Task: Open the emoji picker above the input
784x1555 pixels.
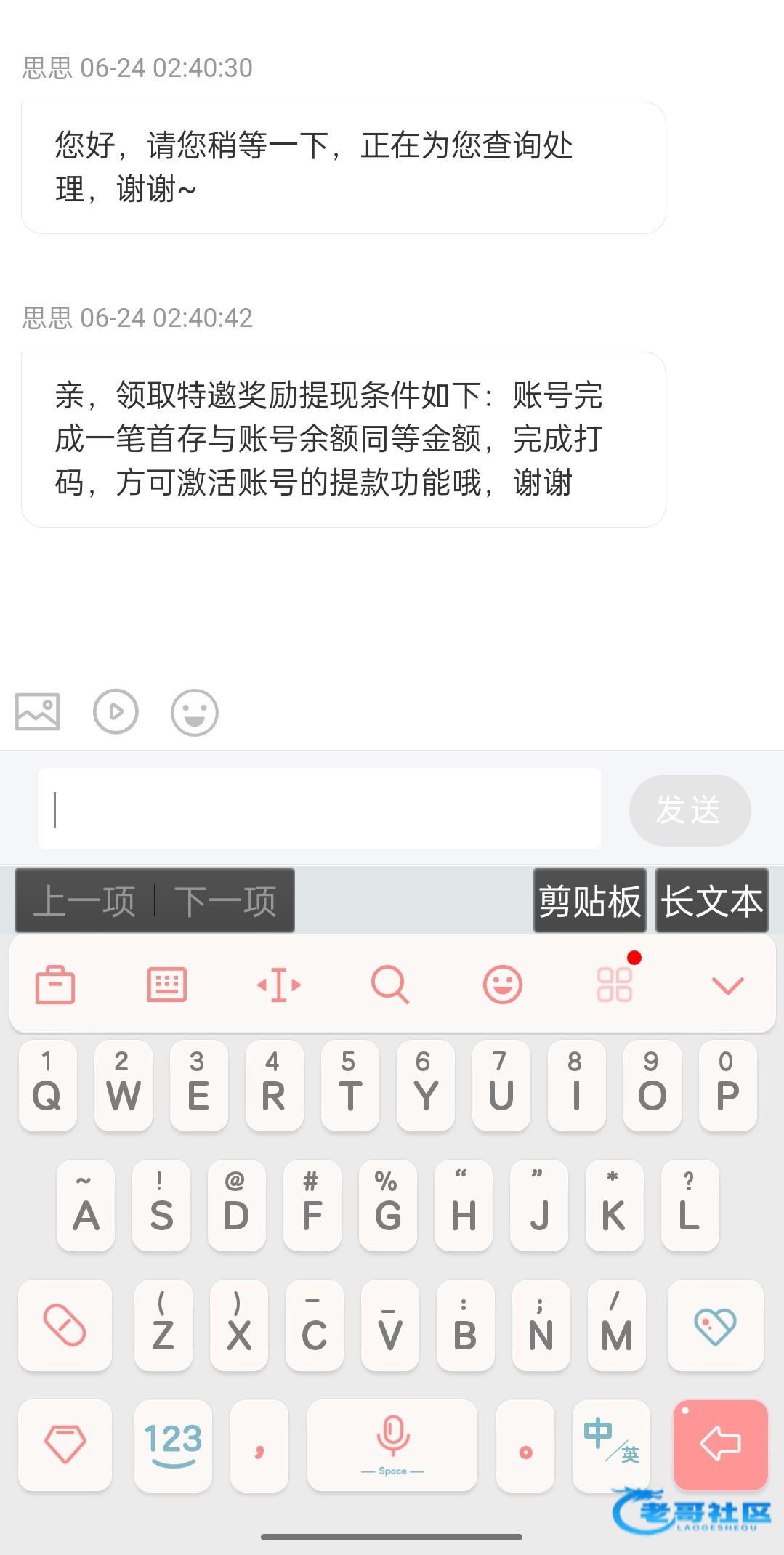Action: click(x=194, y=712)
